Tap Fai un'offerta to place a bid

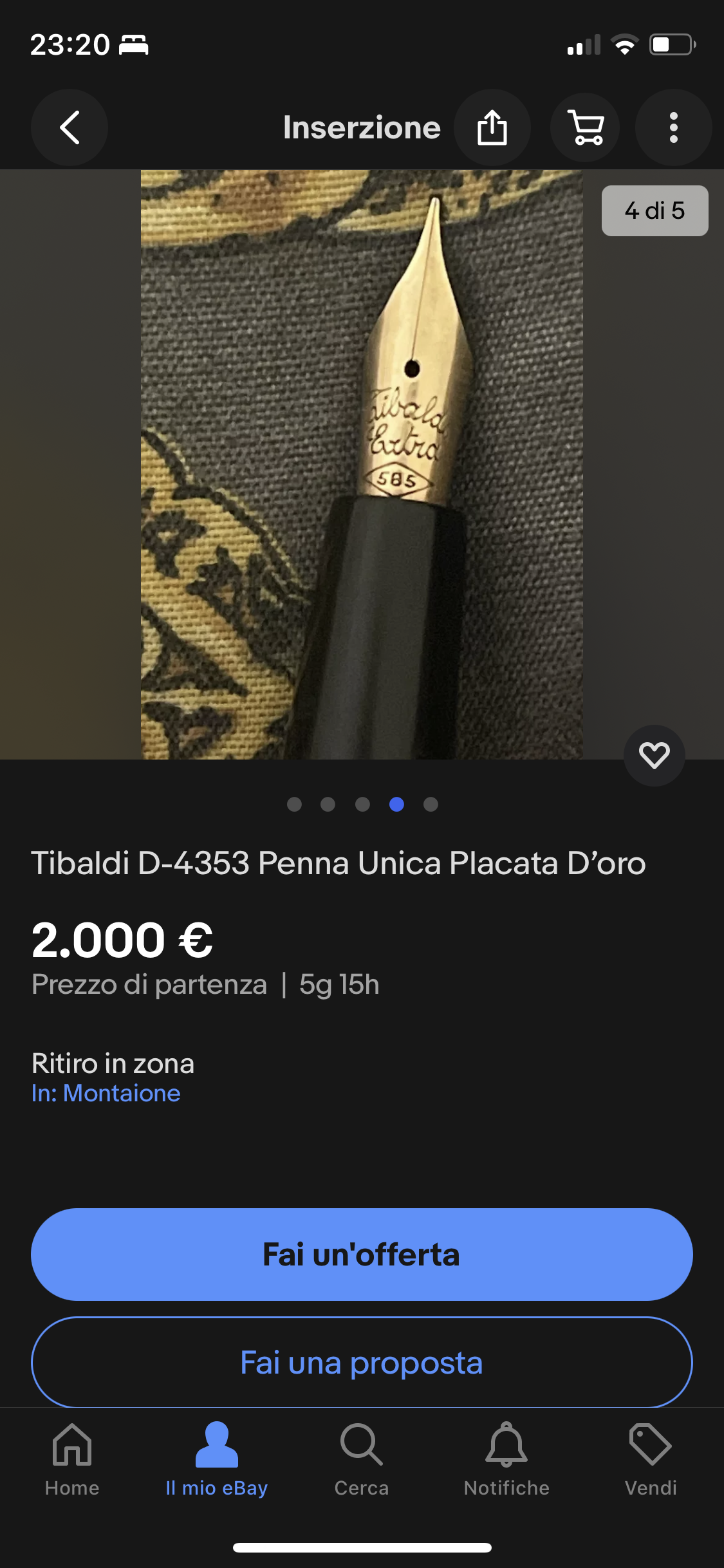pyautogui.click(x=362, y=1255)
